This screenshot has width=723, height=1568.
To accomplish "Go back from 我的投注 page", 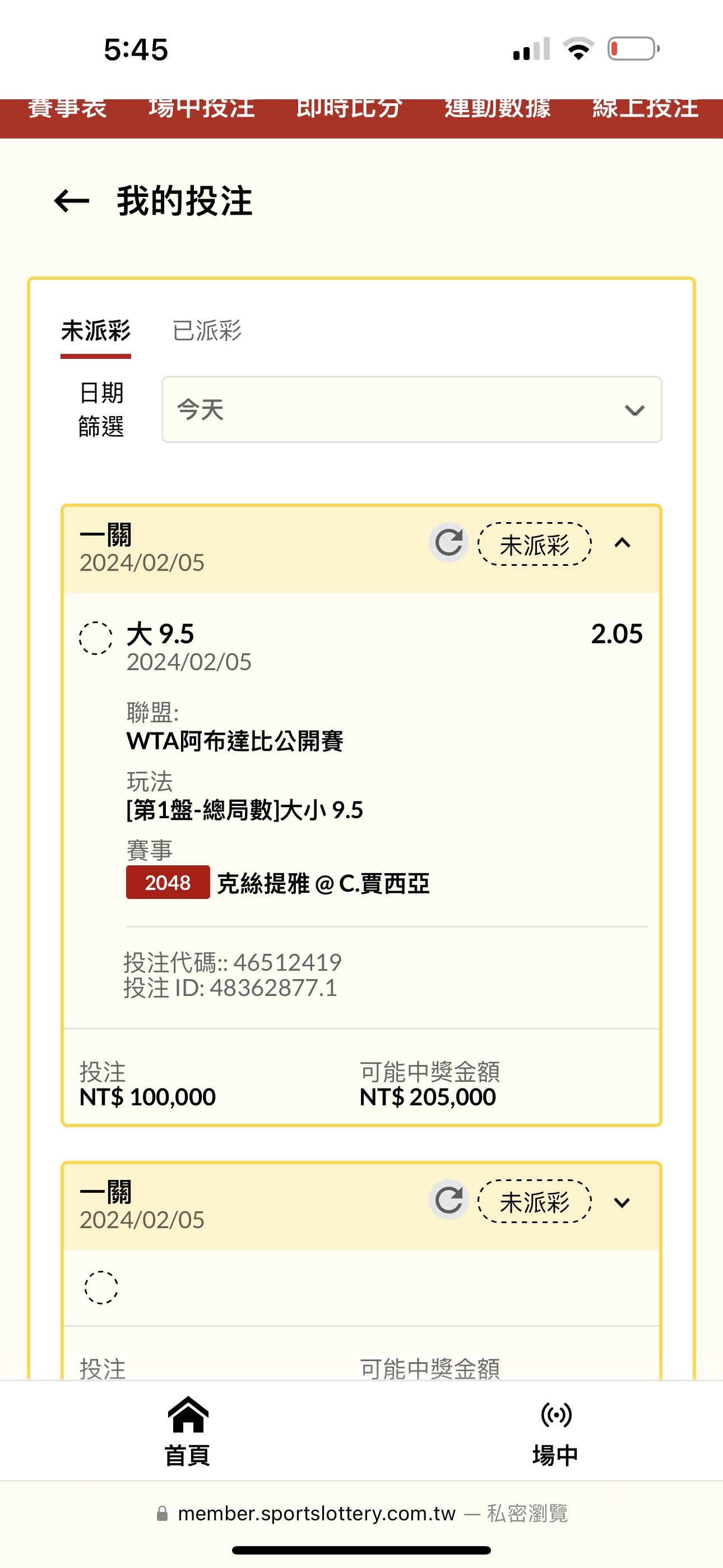I will click(x=72, y=201).
